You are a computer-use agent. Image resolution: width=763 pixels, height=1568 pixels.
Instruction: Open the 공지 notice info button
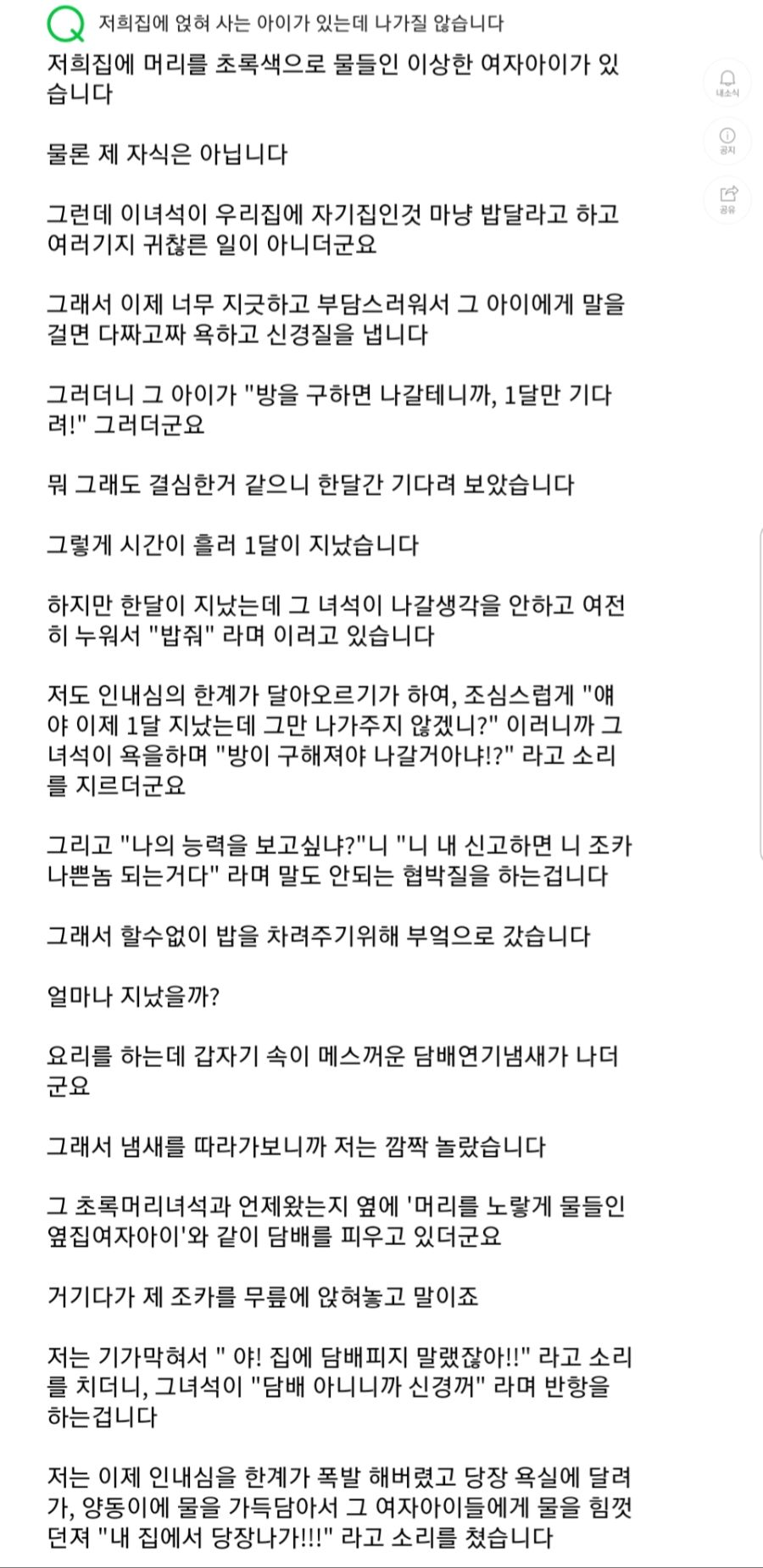click(x=727, y=141)
